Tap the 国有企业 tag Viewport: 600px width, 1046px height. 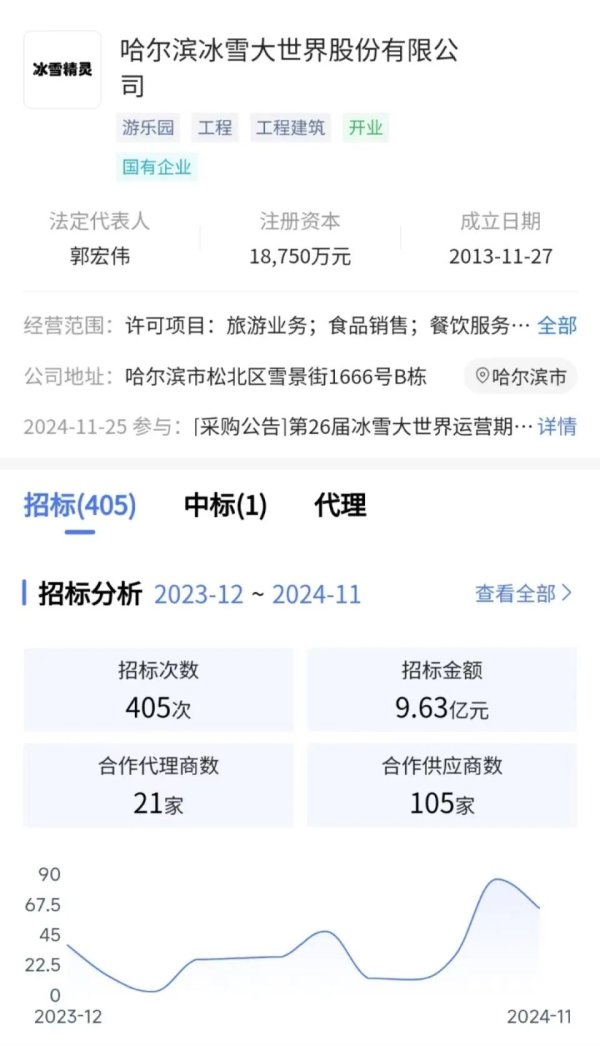pos(156,167)
